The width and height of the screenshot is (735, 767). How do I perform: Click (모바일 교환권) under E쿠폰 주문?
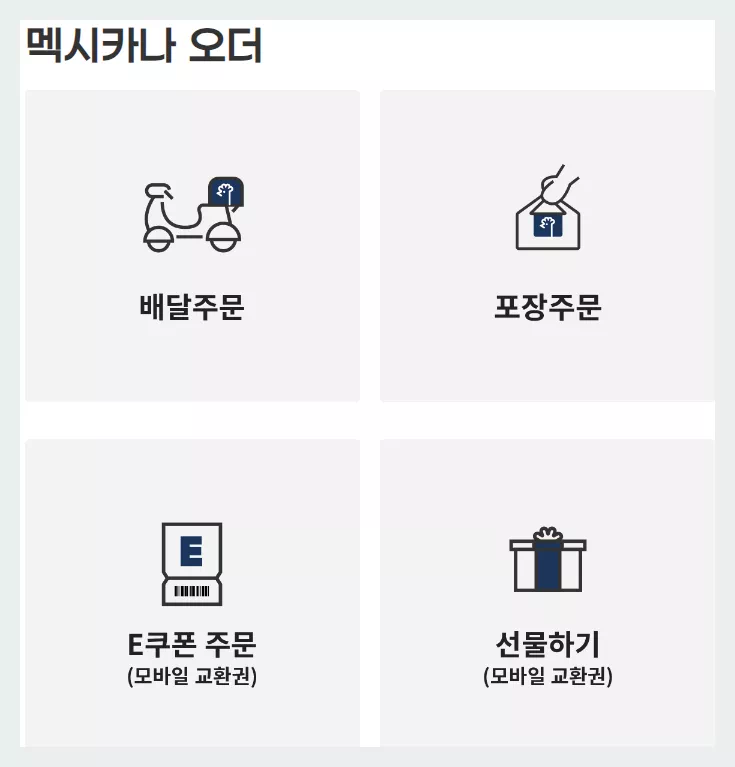pyautogui.click(x=192, y=673)
